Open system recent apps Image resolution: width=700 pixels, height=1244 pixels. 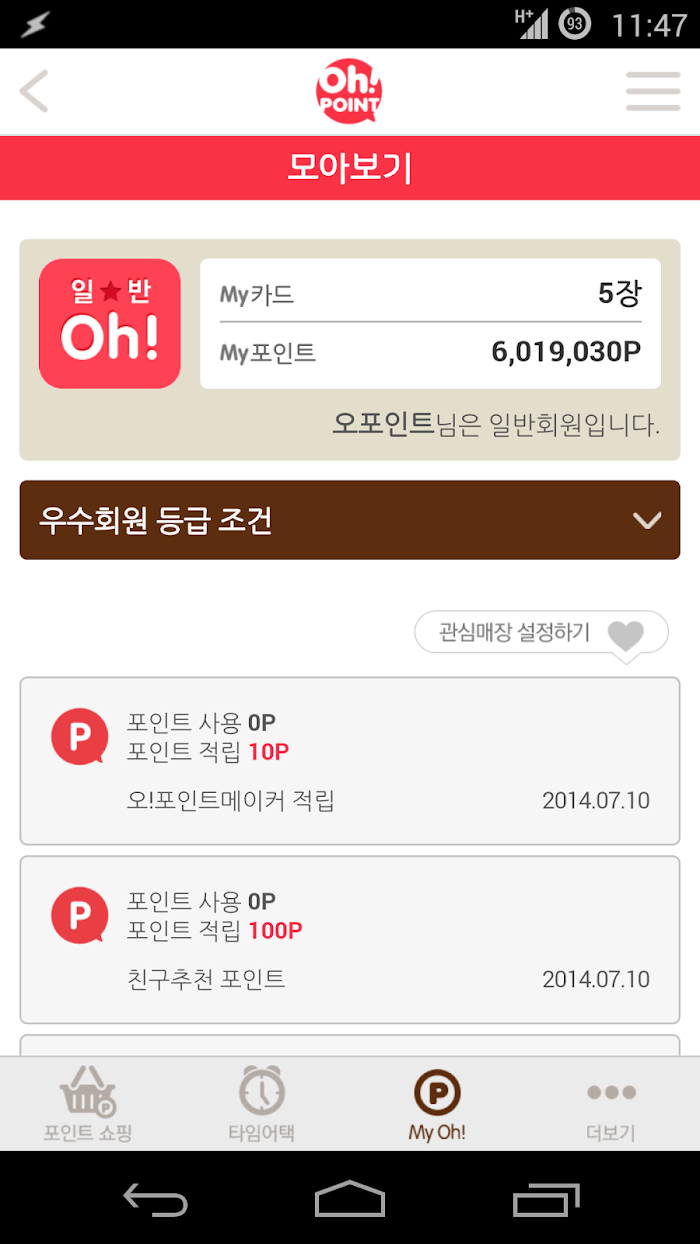[546, 1197]
